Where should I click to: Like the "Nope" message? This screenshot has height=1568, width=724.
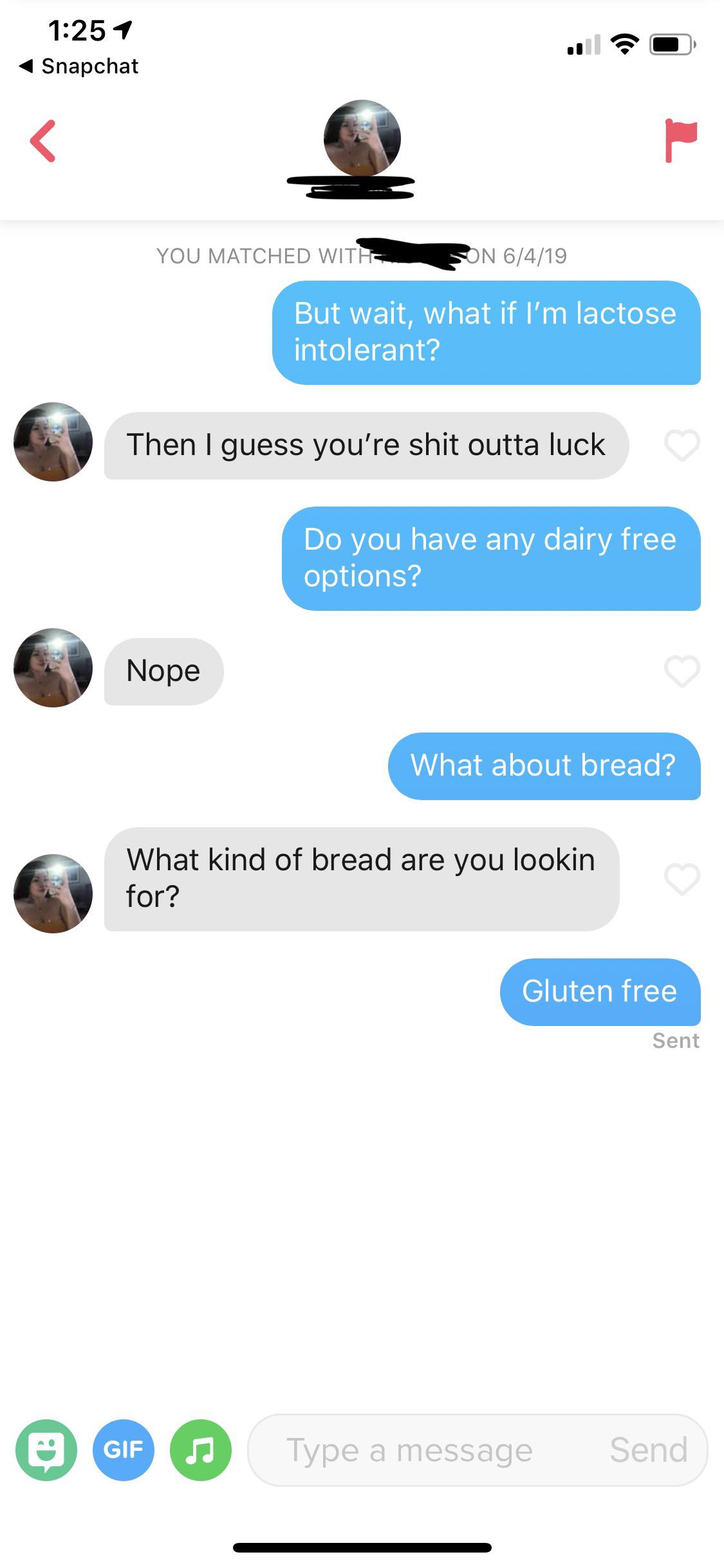(682, 671)
